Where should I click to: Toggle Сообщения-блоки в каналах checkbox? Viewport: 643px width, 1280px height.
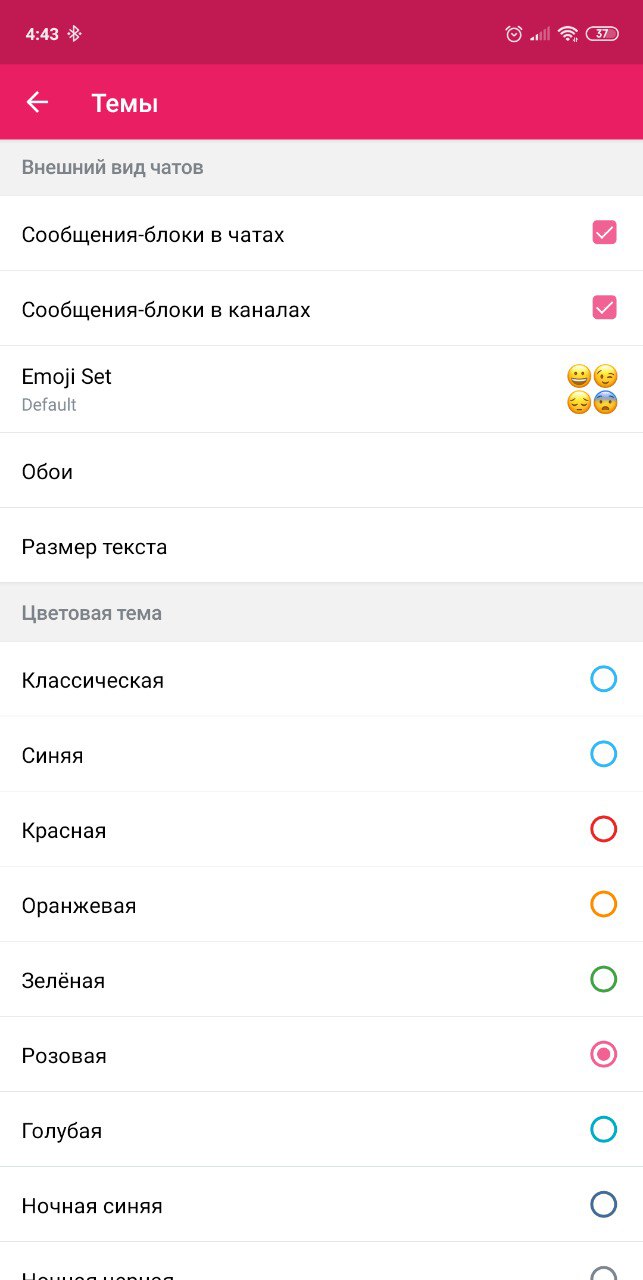point(604,308)
